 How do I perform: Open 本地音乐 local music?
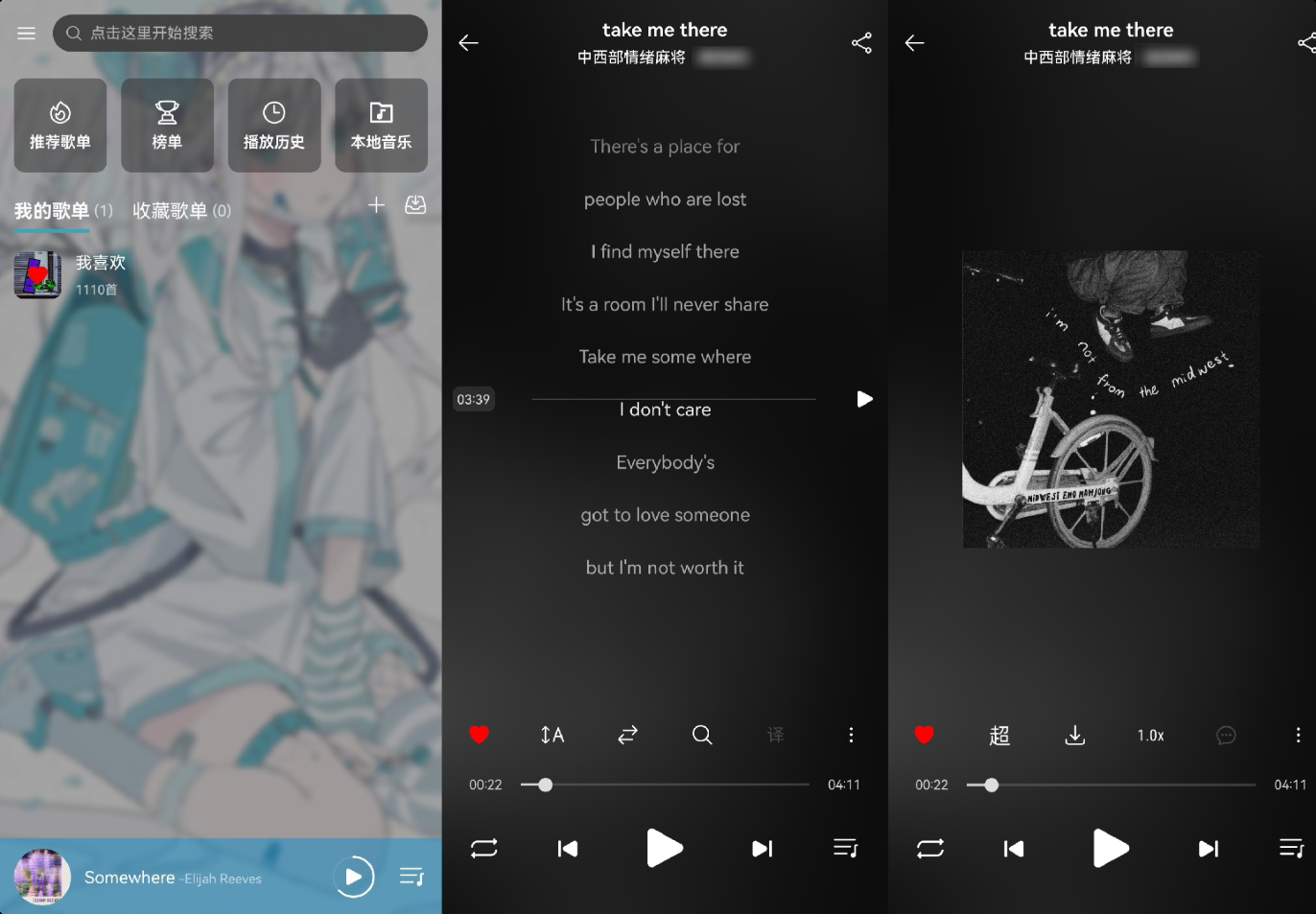(381, 126)
